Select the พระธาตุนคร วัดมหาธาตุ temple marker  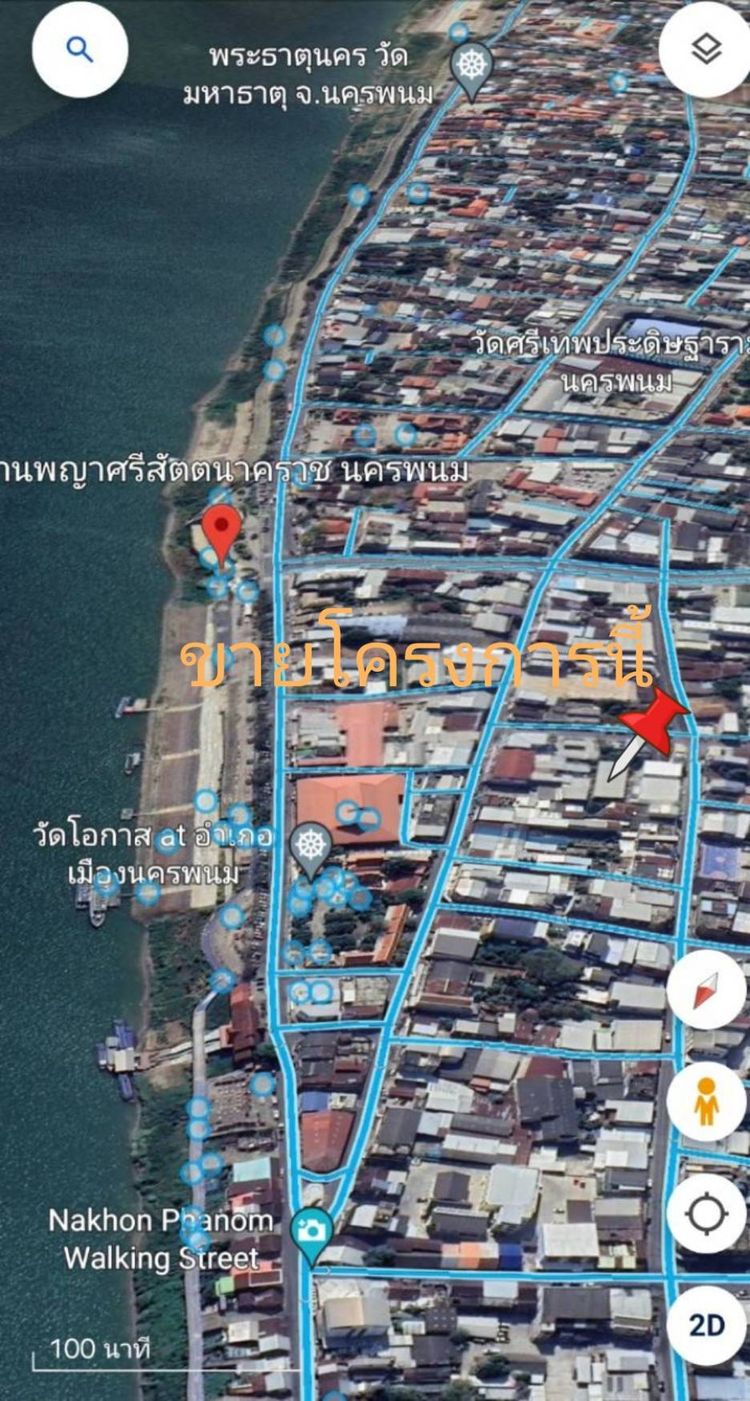click(x=471, y=66)
